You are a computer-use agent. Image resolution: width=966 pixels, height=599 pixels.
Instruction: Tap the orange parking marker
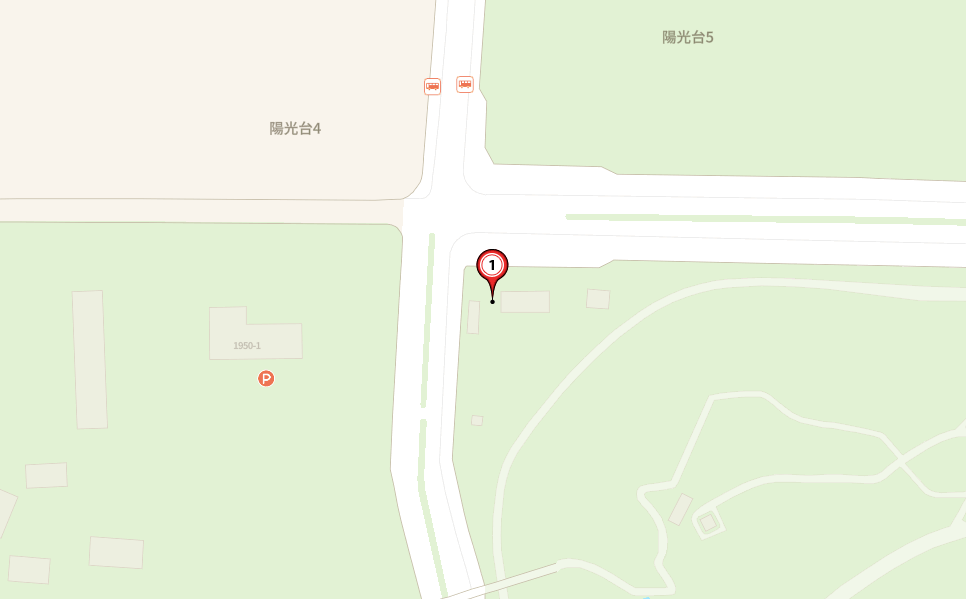pos(266,378)
